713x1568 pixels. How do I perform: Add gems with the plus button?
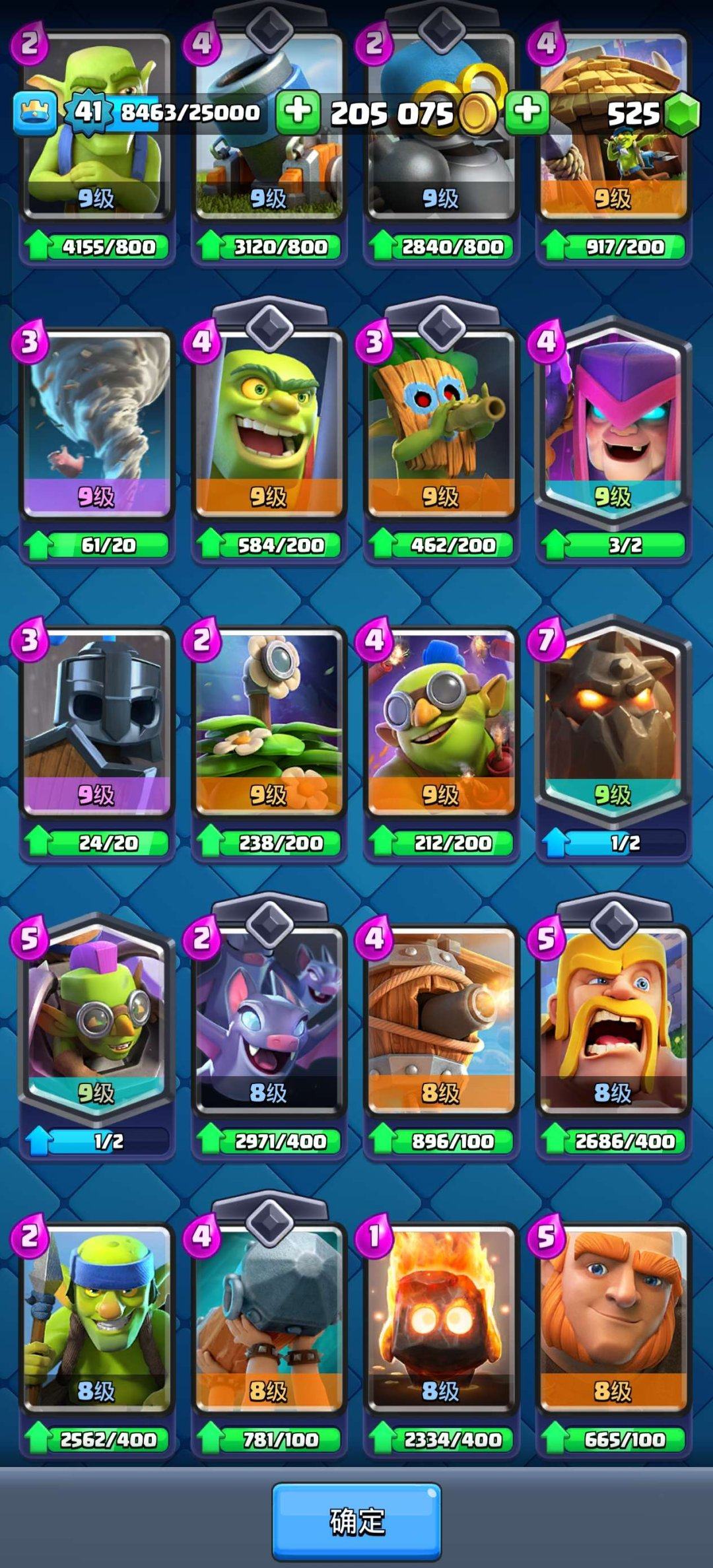(x=527, y=112)
